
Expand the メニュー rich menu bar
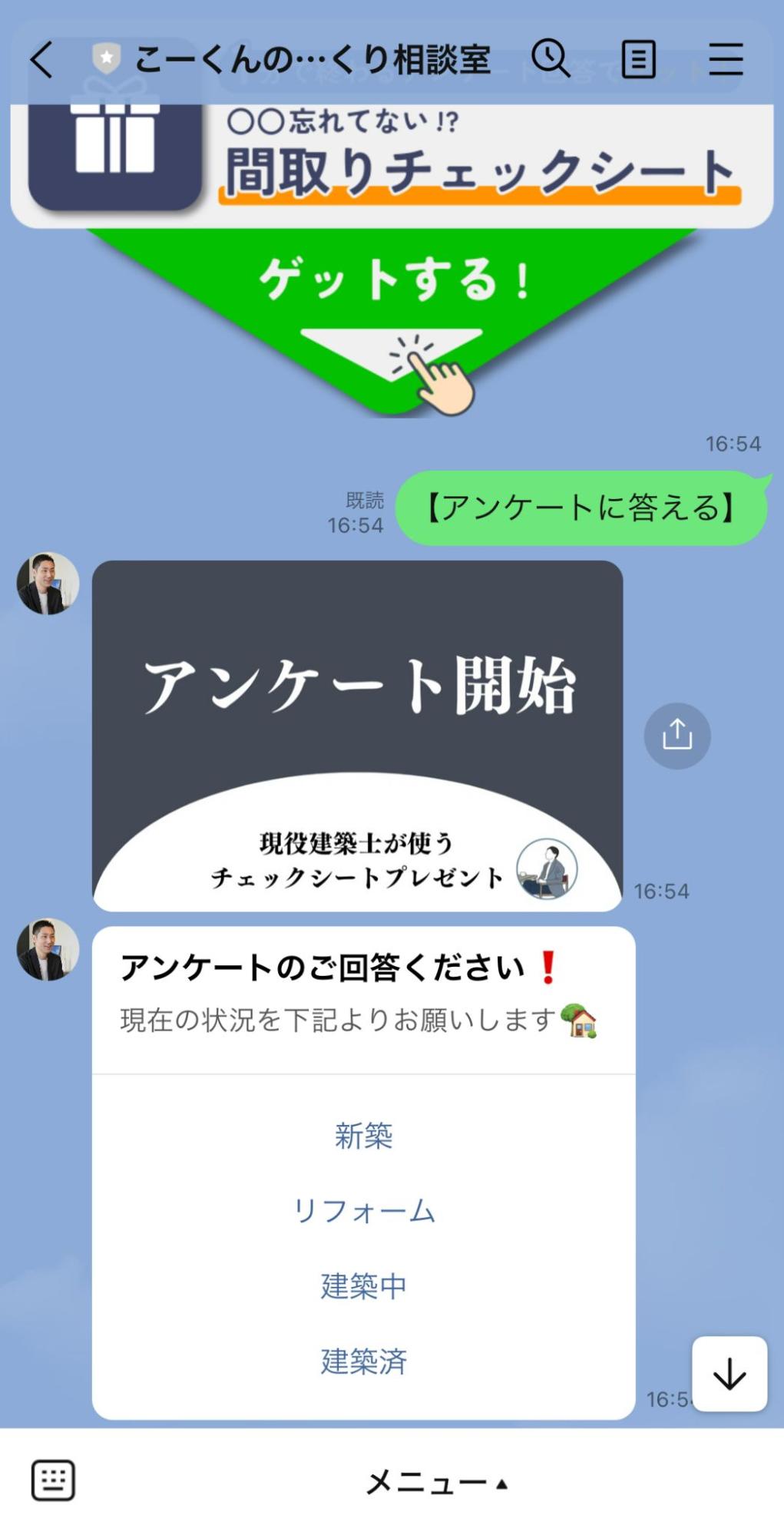point(435,1482)
